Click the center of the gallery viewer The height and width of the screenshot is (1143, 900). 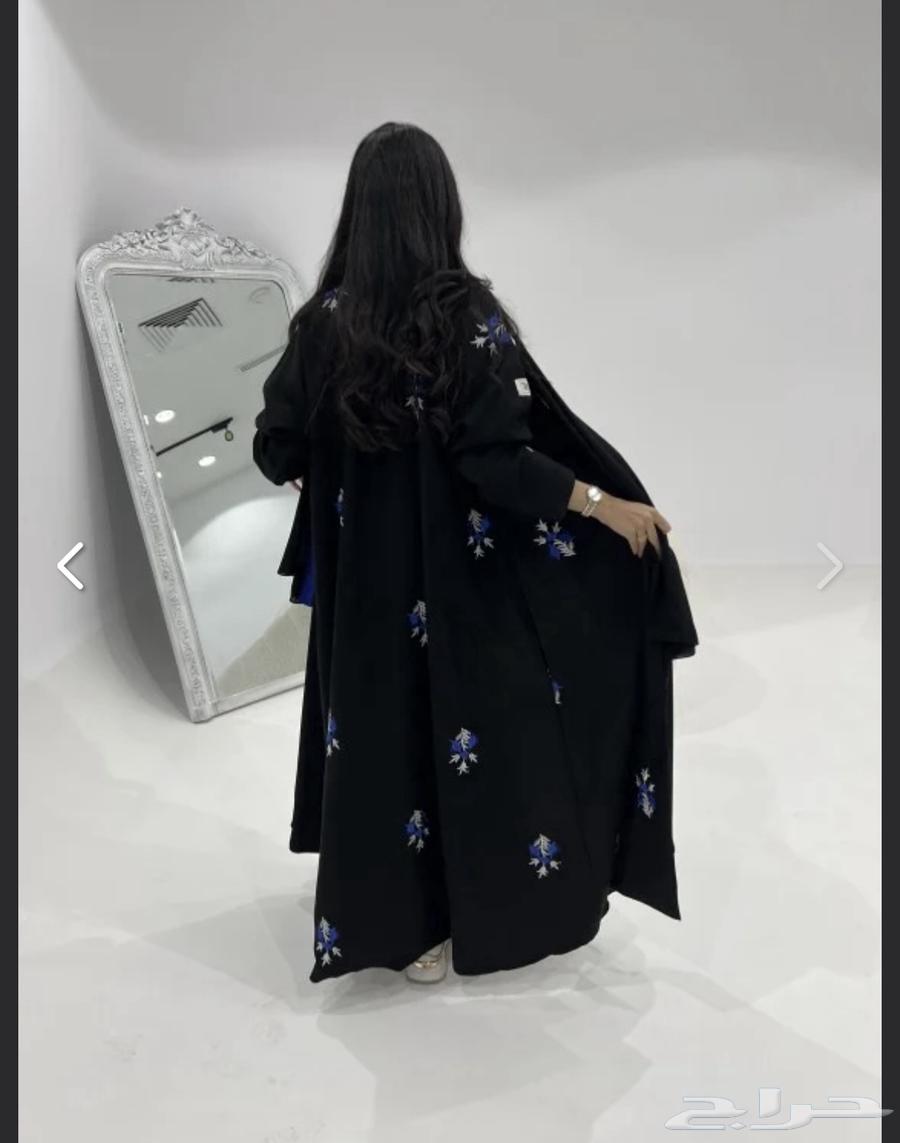click(x=450, y=570)
